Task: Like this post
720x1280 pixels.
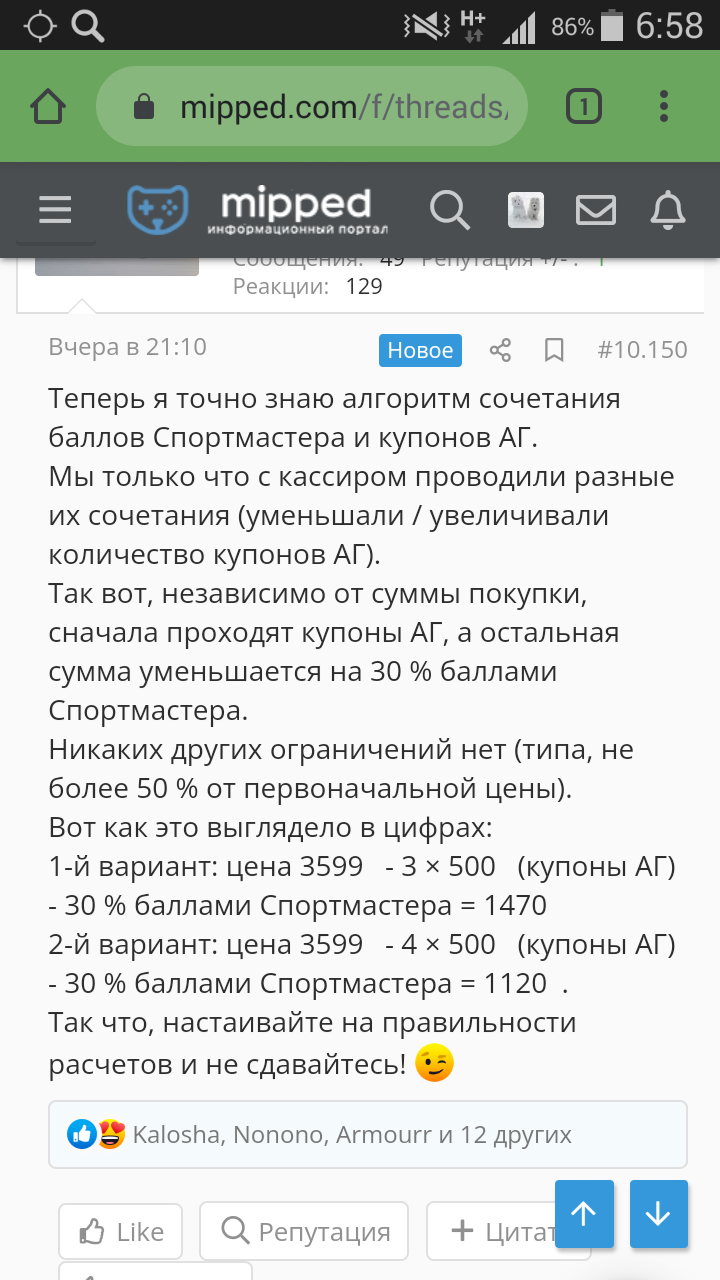Action: [120, 1232]
